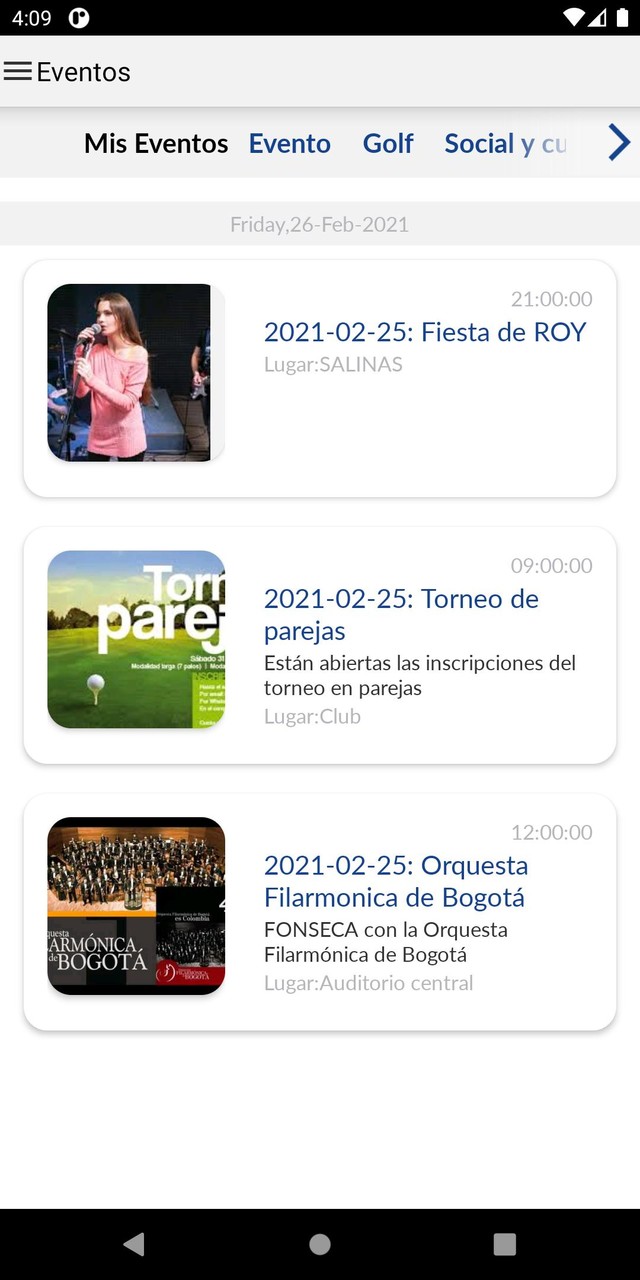Show the Golf events tab

tap(388, 144)
